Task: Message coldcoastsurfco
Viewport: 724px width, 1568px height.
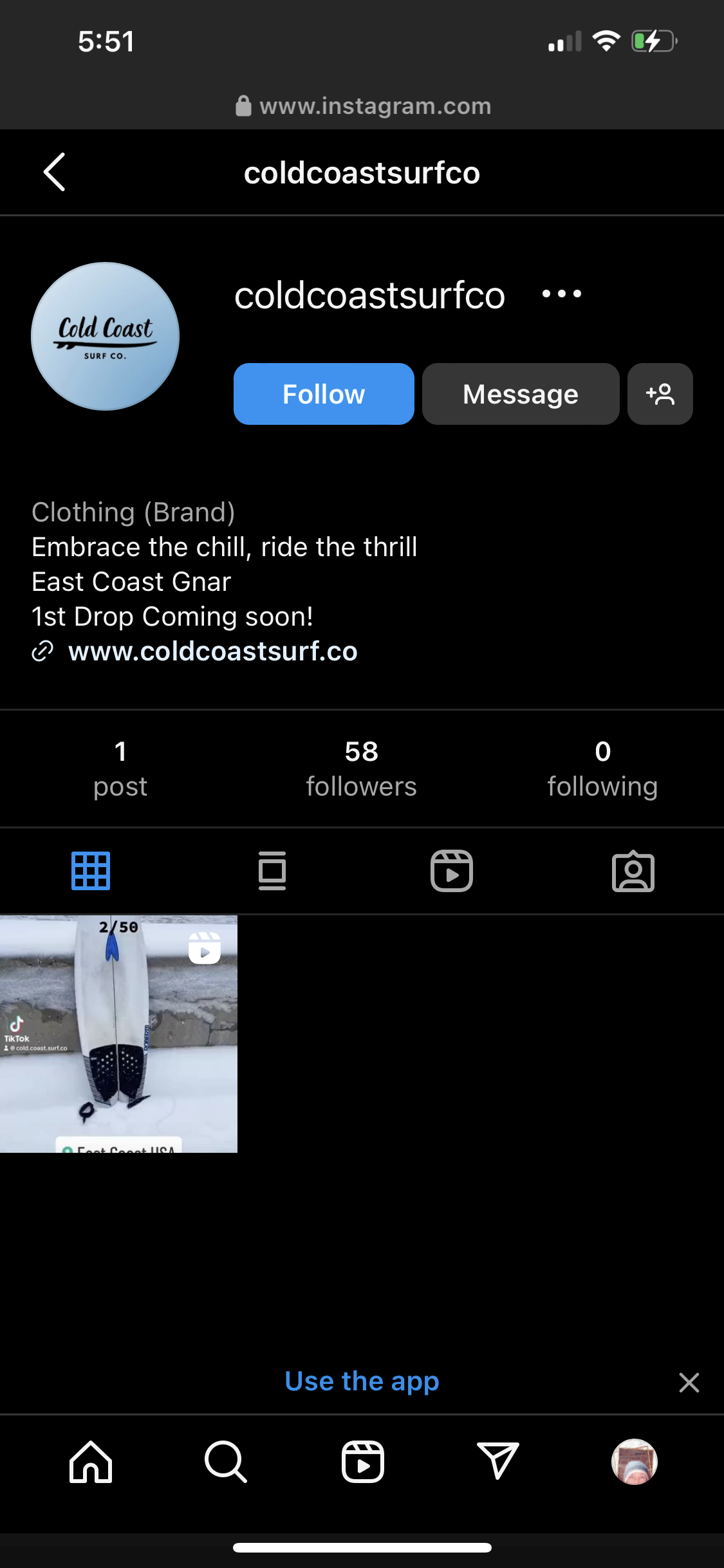Action: (x=520, y=394)
